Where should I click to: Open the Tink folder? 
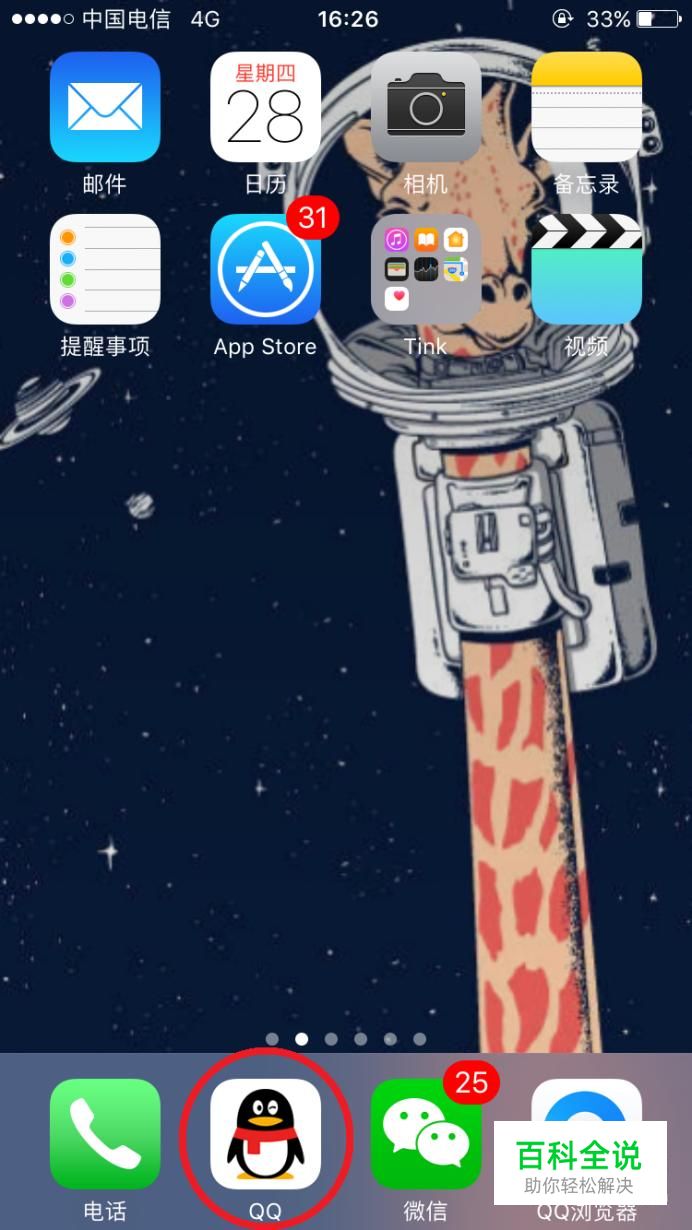pyautogui.click(x=425, y=269)
